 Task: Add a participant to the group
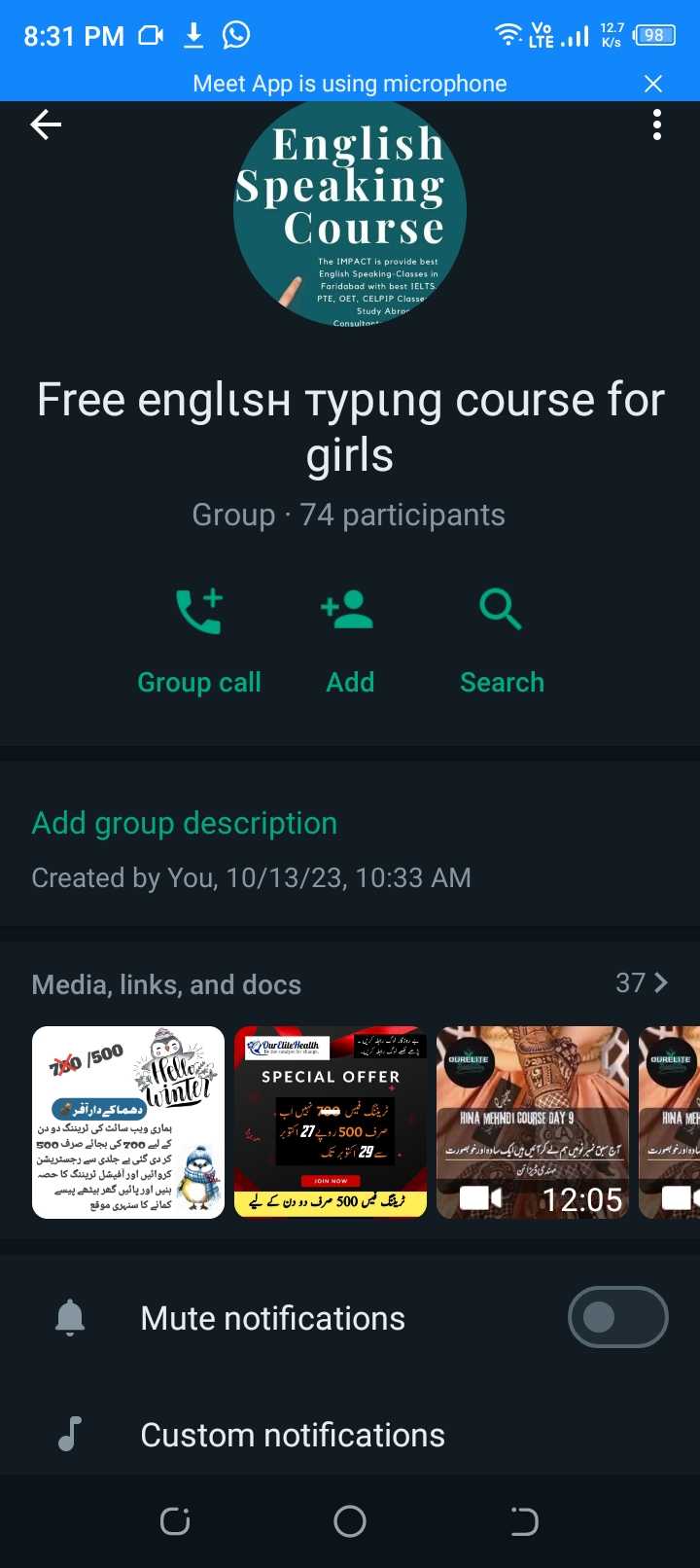coord(349,642)
